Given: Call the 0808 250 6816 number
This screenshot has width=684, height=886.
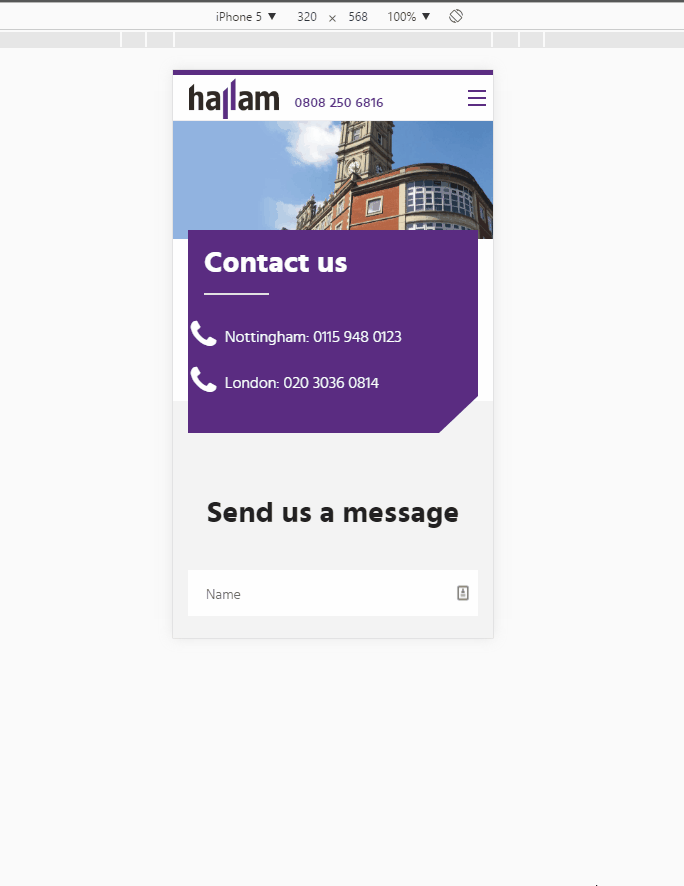Looking at the screenshot, I should click(x=339, y=103).
